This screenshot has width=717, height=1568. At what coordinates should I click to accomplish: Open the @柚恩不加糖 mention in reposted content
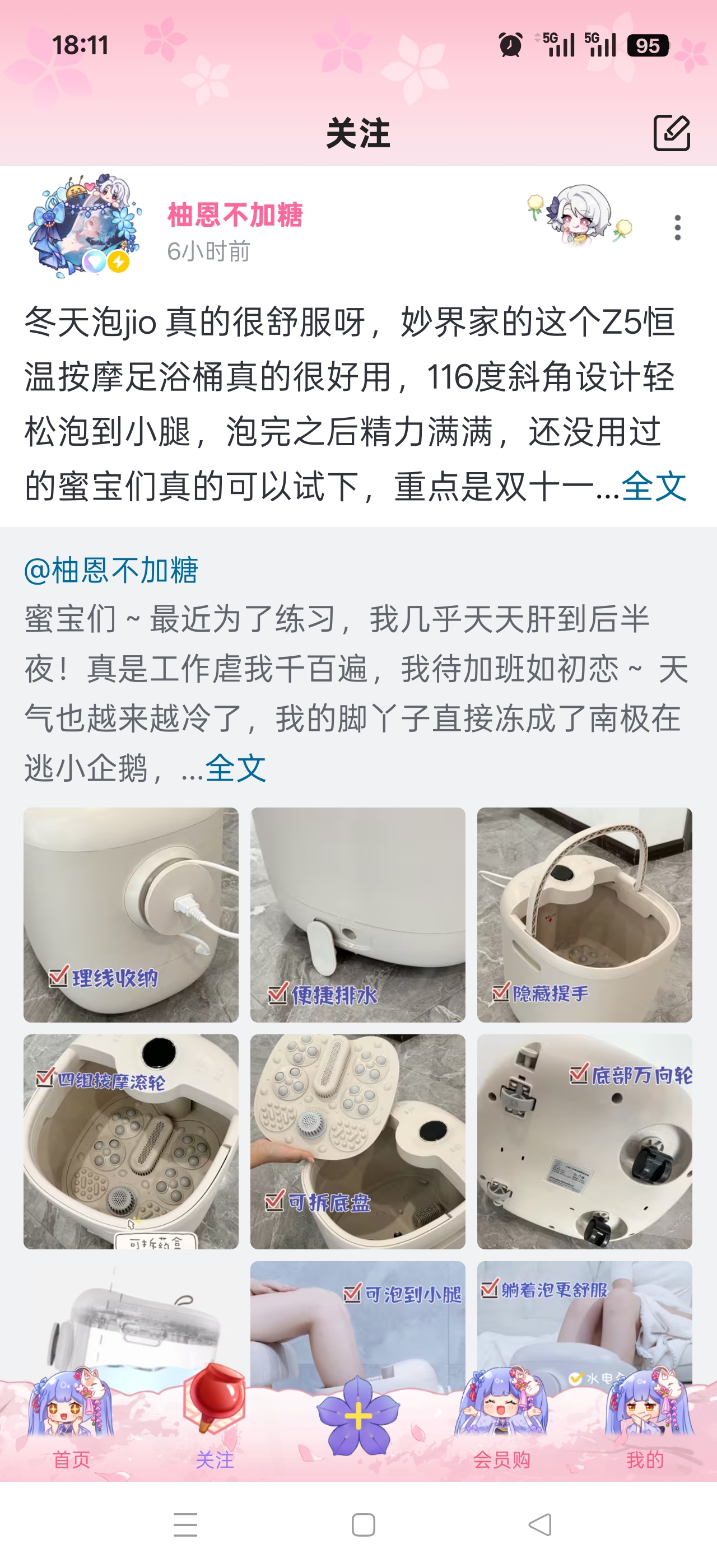111,571
